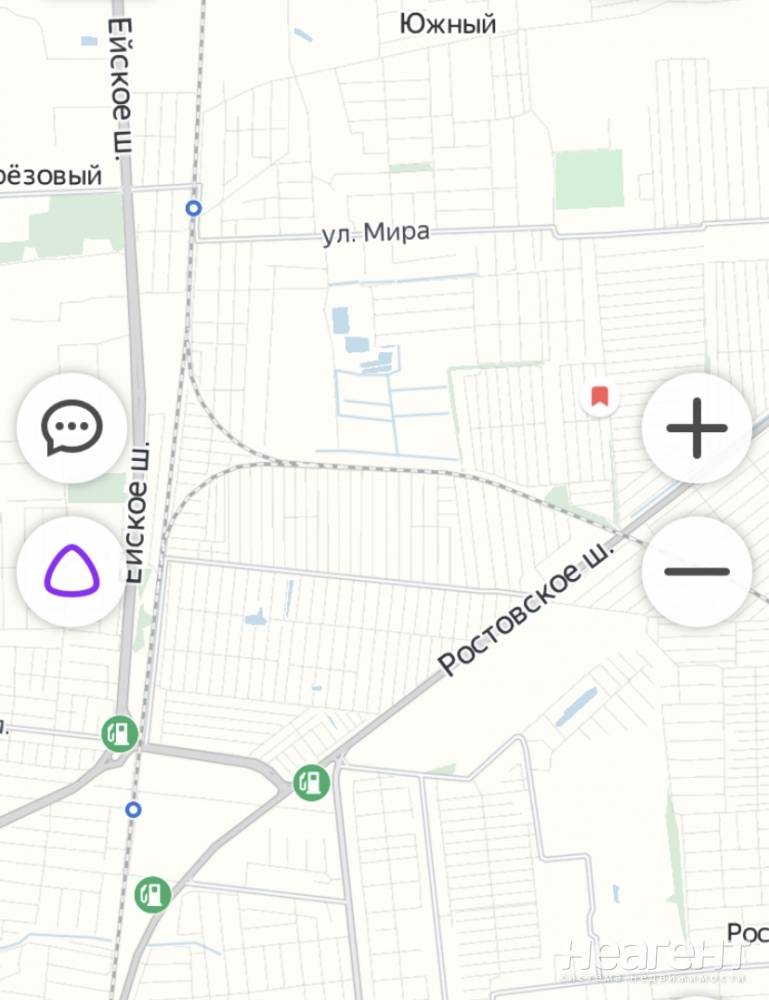Open the chat speech bubble button
This screenshot has height=1000, width=769.
click(x=72, y=428)
